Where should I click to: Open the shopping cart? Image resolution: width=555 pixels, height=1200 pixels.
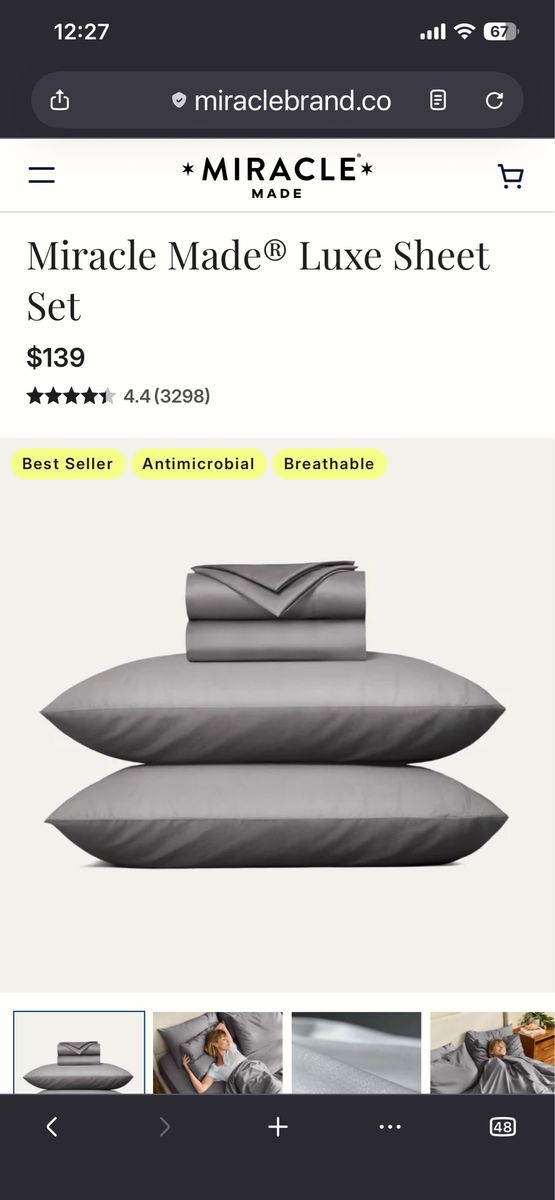(x=511, y=176)
